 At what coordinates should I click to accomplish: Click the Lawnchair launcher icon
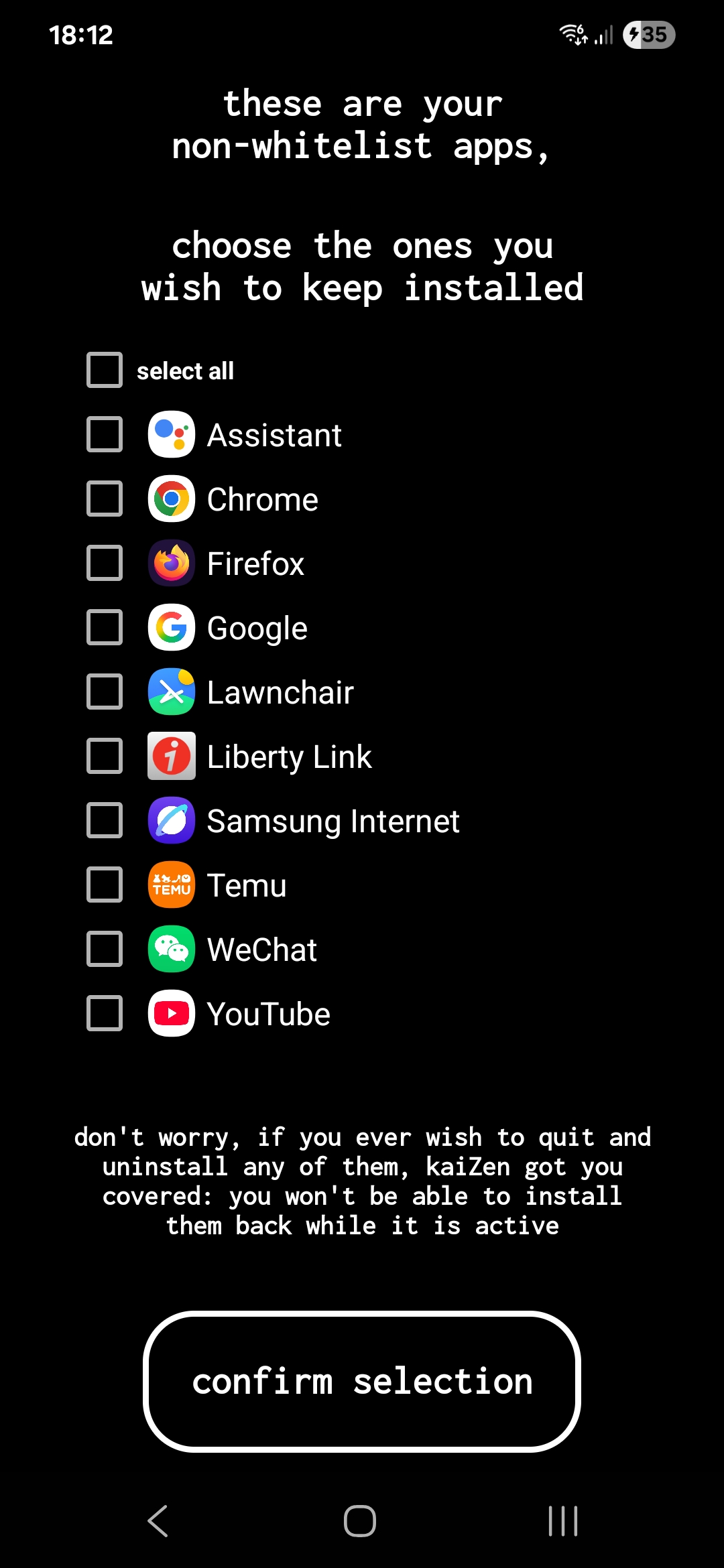171,692
